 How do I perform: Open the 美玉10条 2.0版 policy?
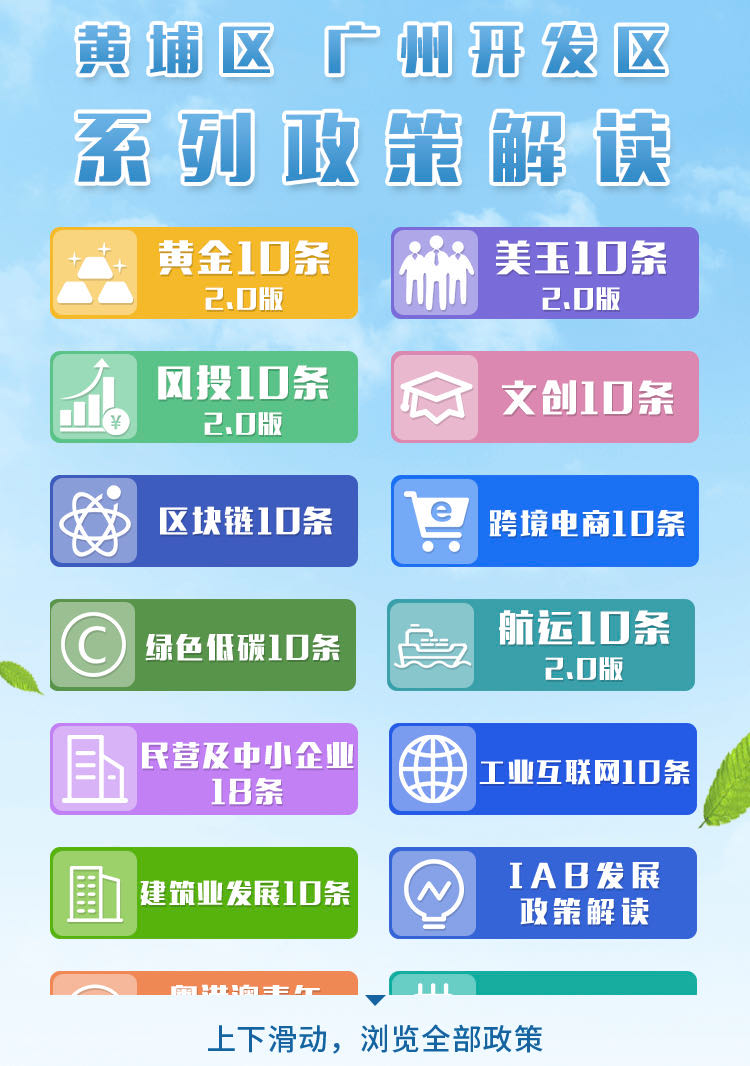point(544,273)
